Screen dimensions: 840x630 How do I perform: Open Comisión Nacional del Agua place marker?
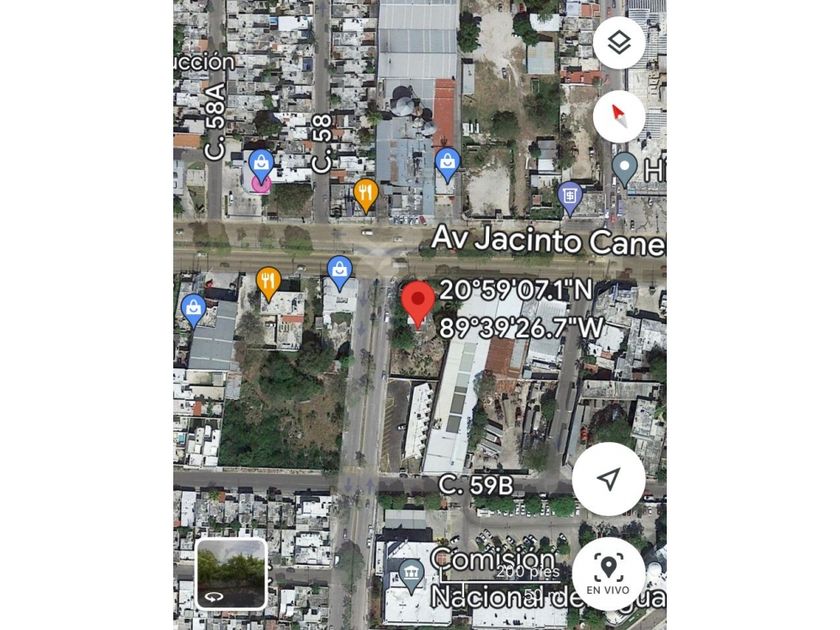411,574
